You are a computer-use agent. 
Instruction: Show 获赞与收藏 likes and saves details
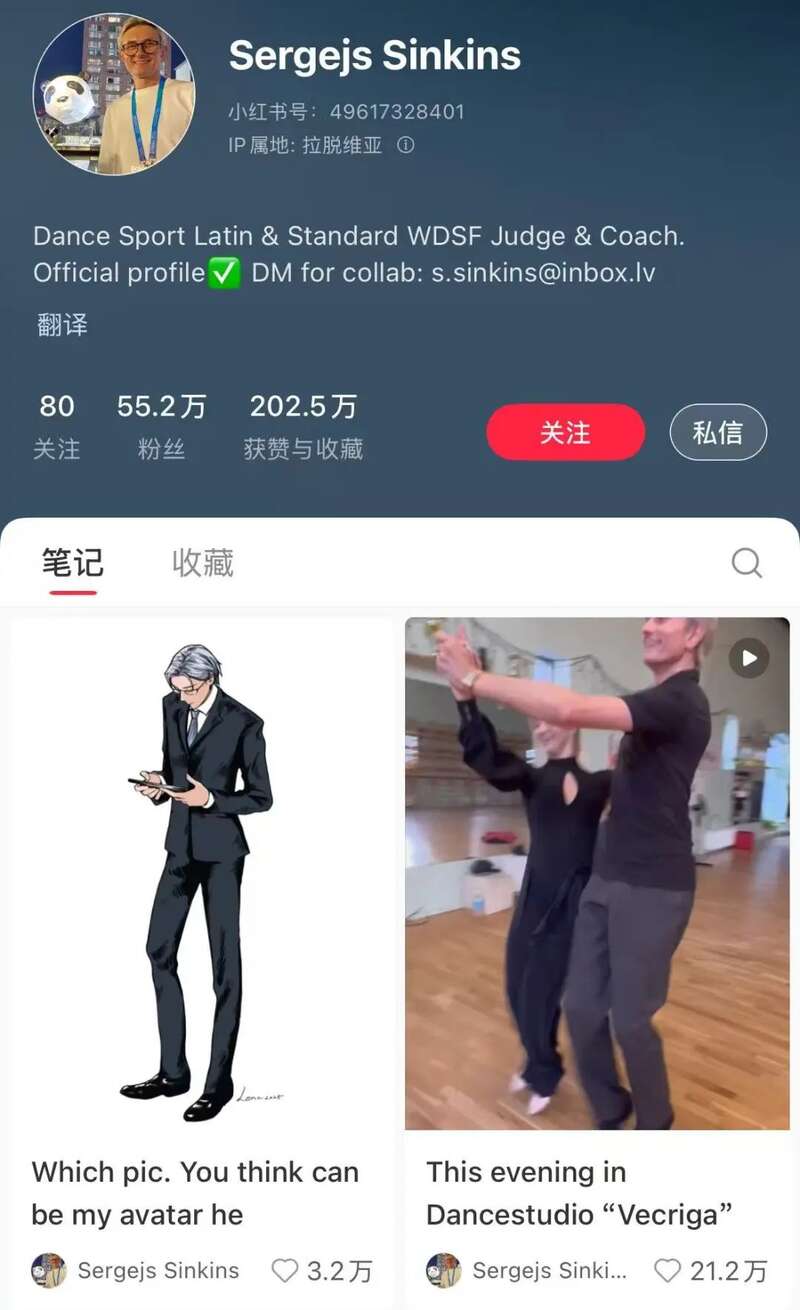pyautogui.click(x=302, y=425)
